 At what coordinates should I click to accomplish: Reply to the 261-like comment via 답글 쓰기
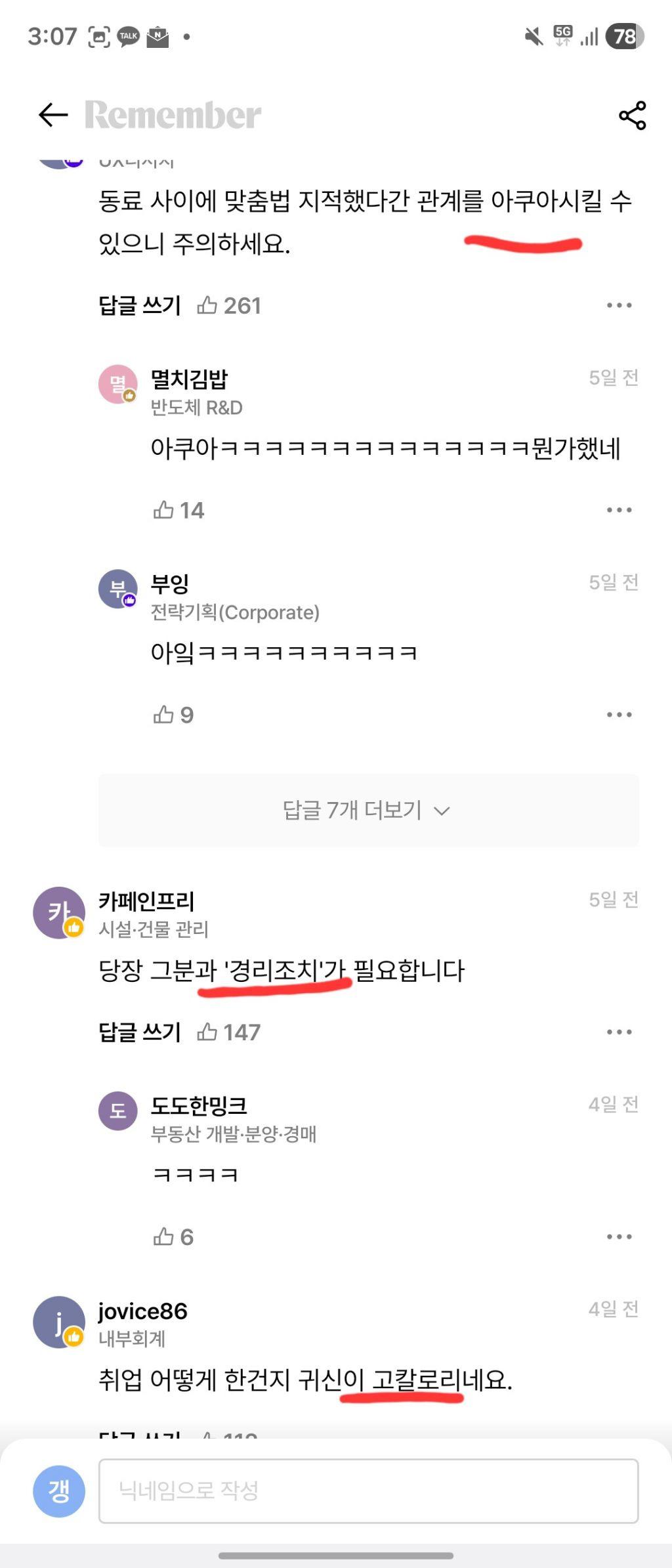click(x=139, y=305)
